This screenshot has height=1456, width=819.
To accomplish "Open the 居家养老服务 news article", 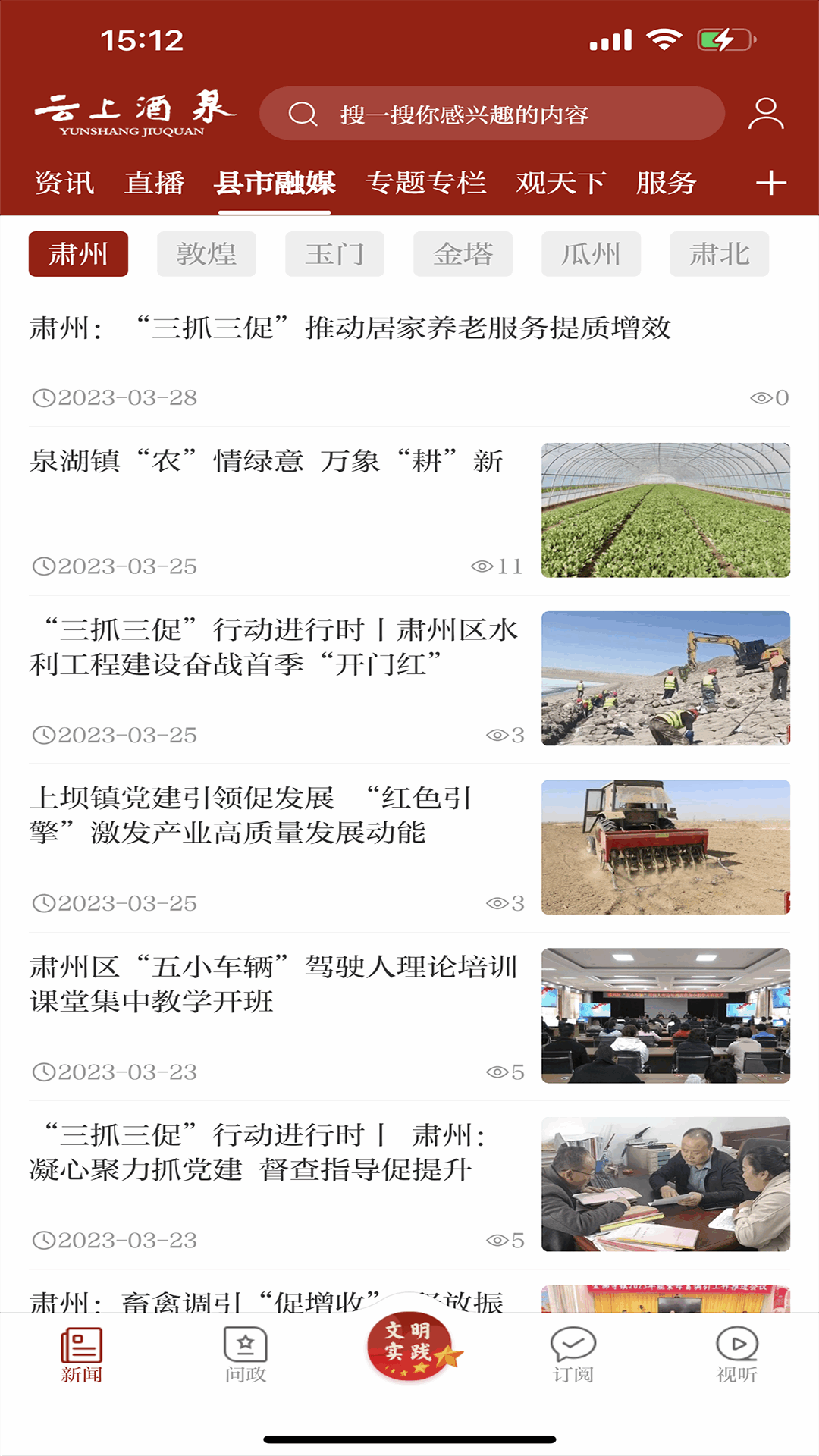I will (x=353, y=327).
